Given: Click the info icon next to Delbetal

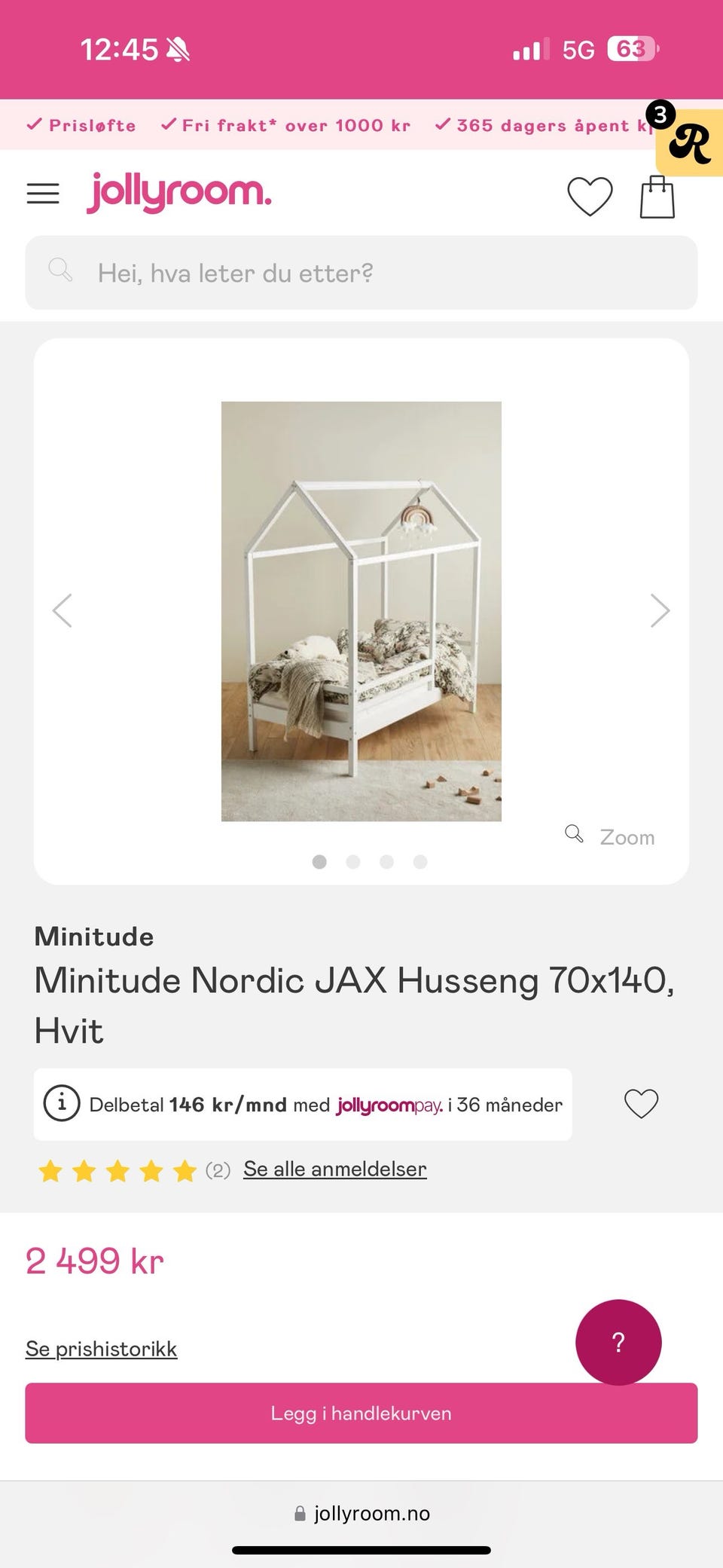Looking at the screenshot, I should click(62, 1104).
